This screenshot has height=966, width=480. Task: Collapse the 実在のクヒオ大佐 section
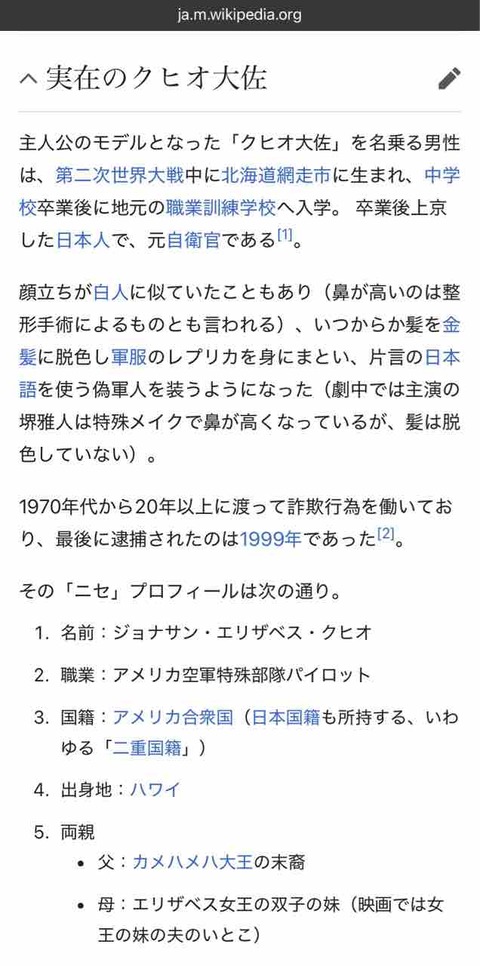coord(29,79)
